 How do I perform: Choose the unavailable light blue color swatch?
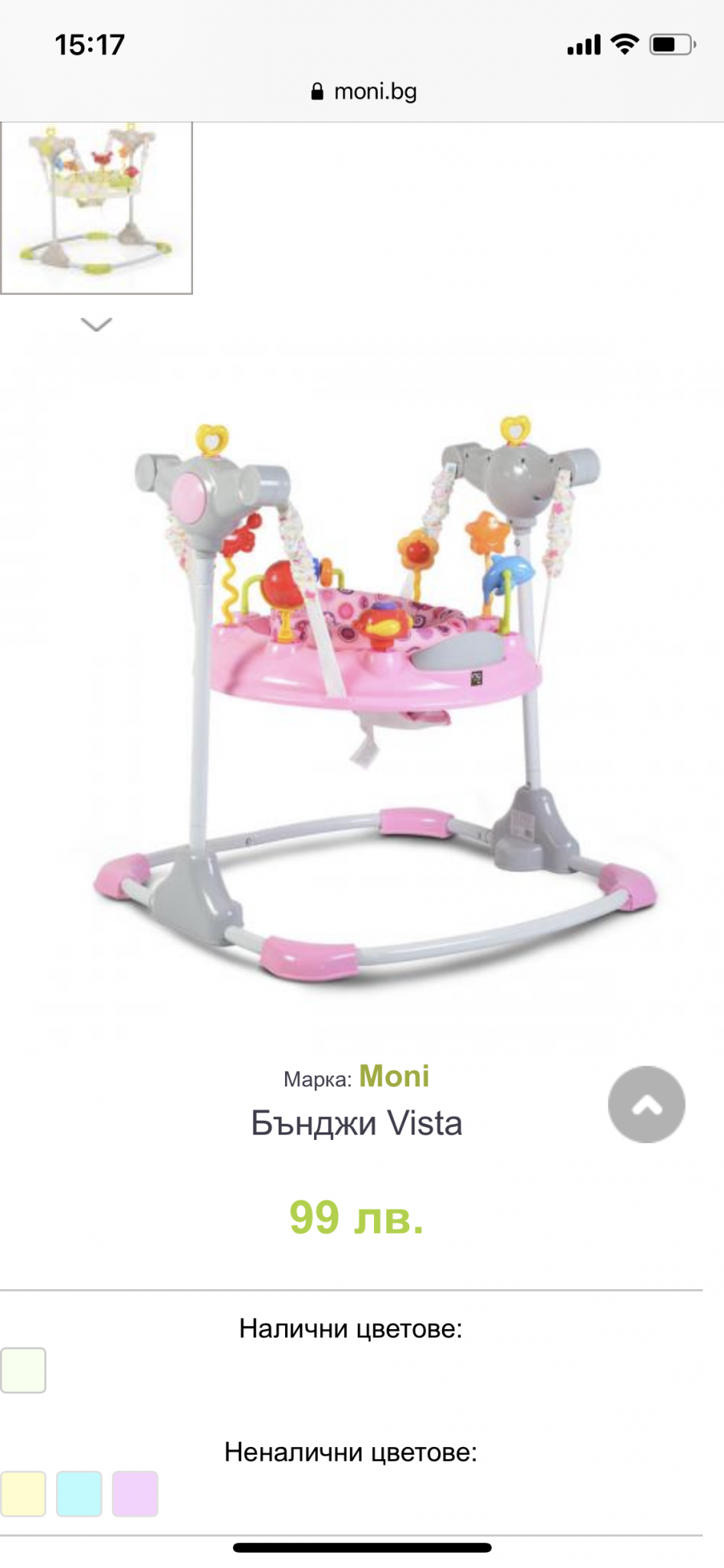pyautogui.click(x=79, y=1493)
